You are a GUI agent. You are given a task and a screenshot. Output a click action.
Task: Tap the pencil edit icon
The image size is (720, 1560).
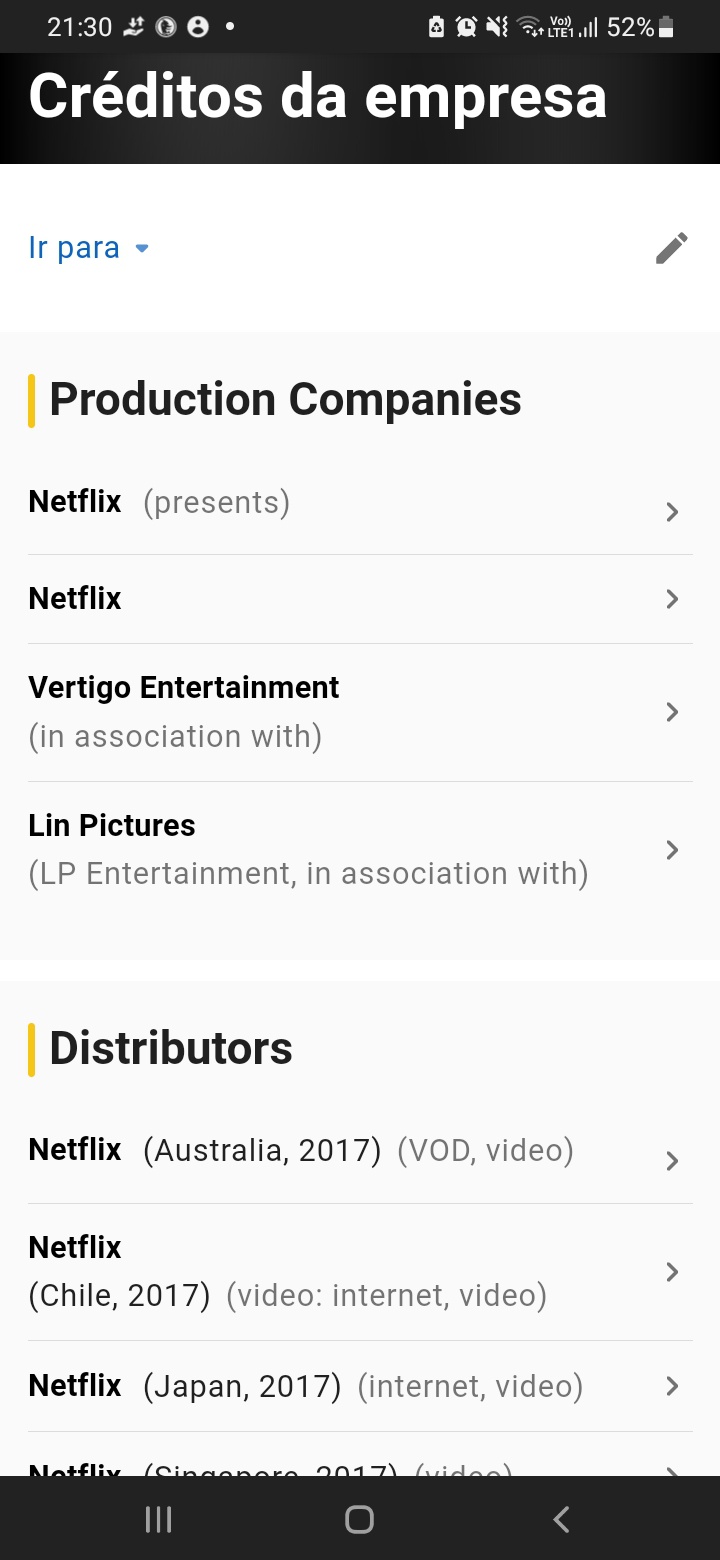pos(672,248)
